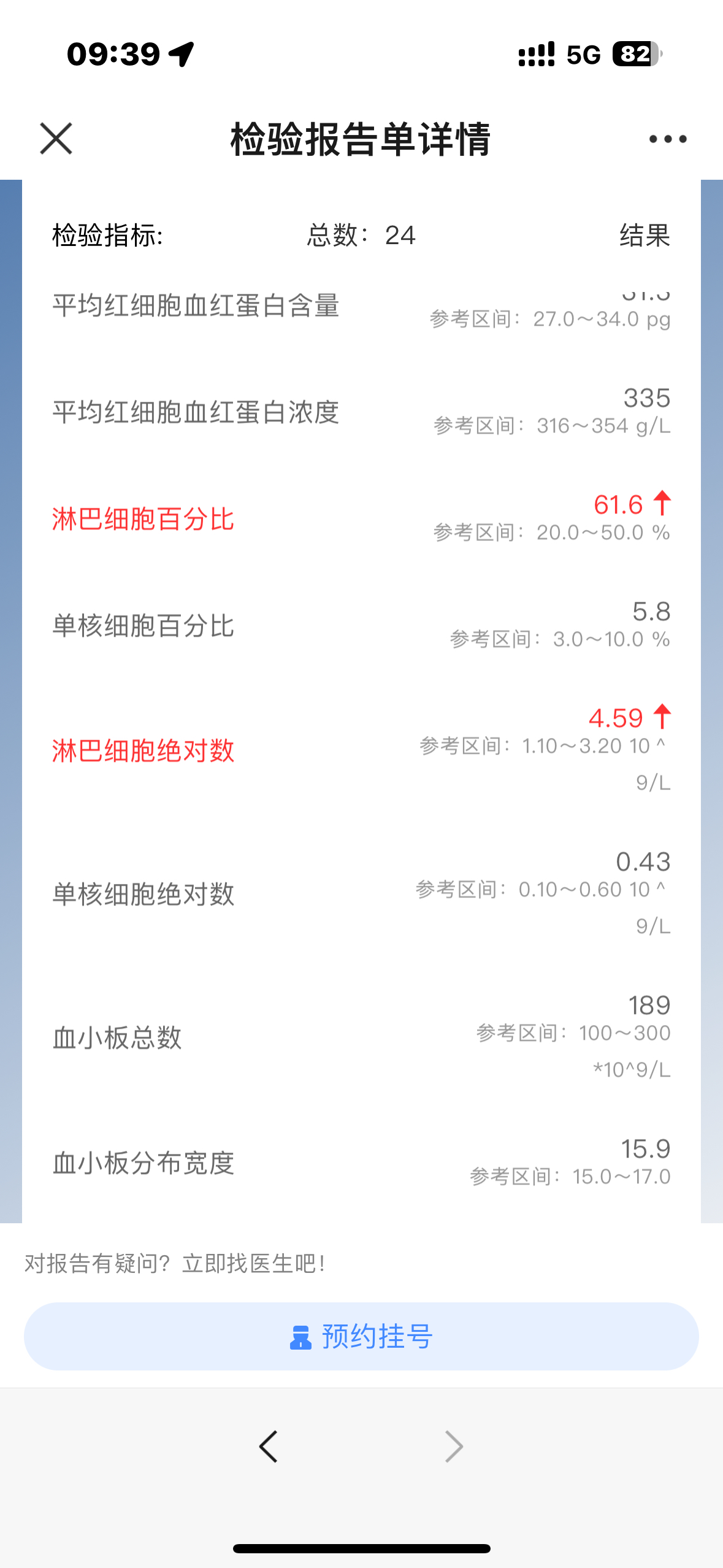
Task: Go back with the browser back arrow
Action: (x=269, y=1447)
